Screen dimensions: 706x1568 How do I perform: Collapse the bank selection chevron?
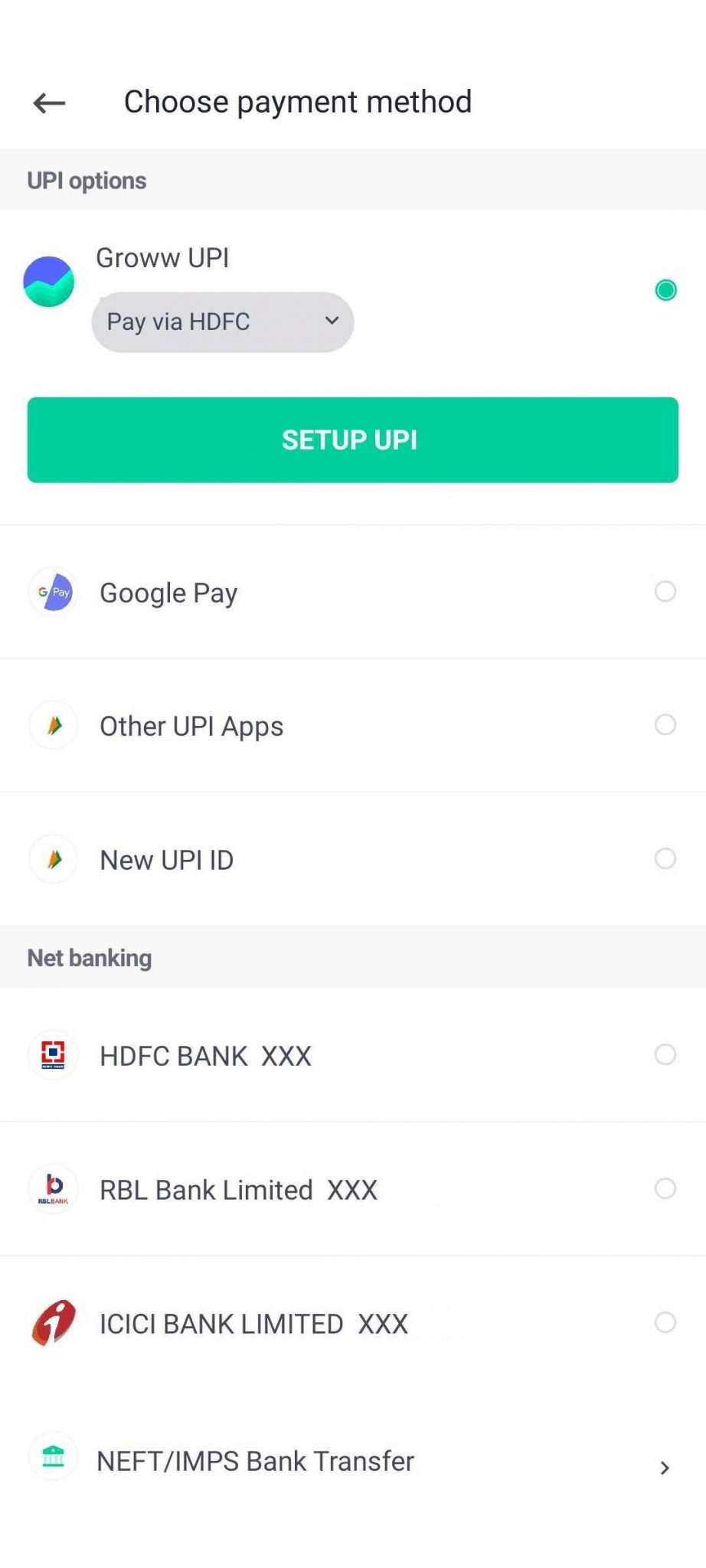[x=332, y=321]
